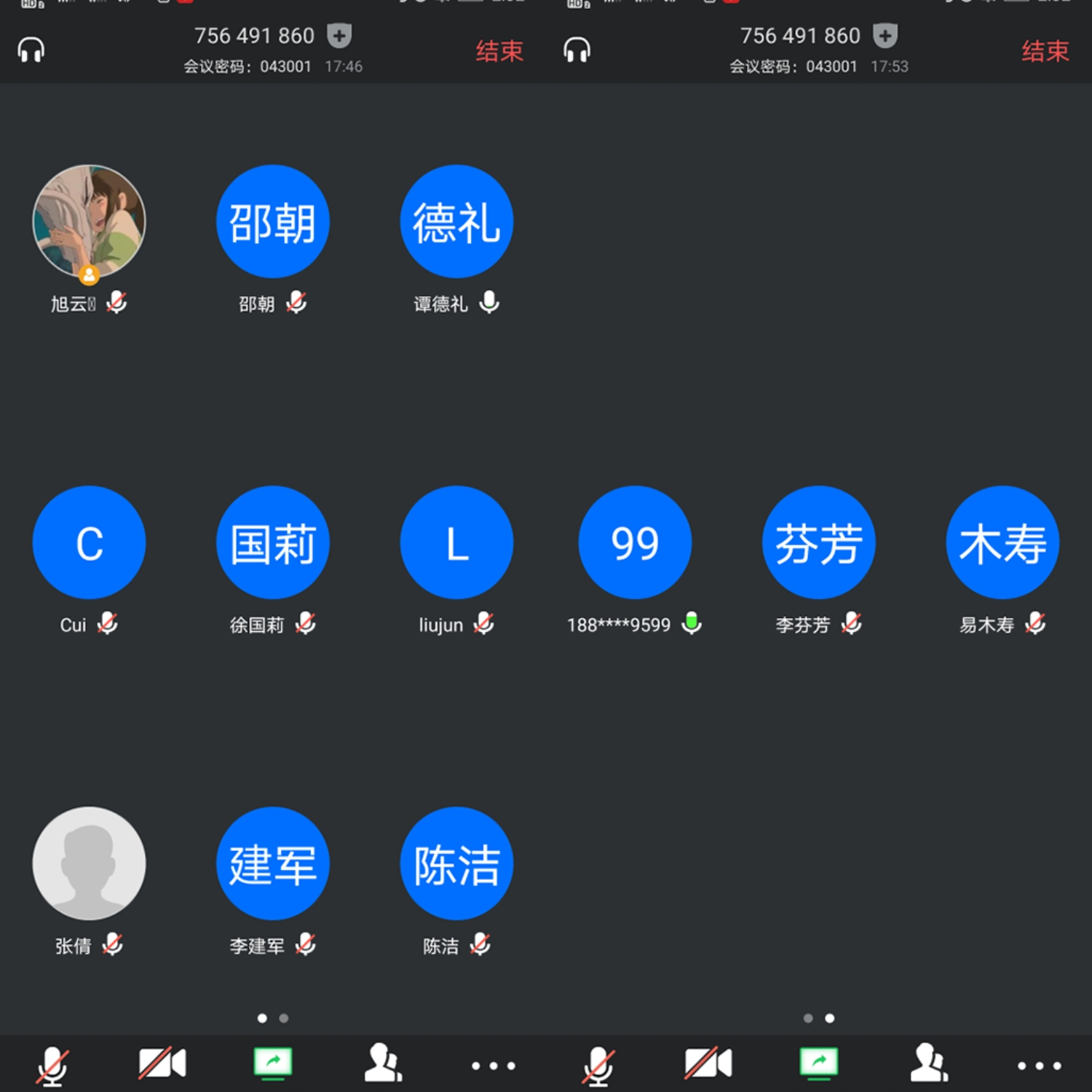Open 陈洁's participant tile
The height and width of the screenshot is (1092, 1092).
(x=456, y=863)
